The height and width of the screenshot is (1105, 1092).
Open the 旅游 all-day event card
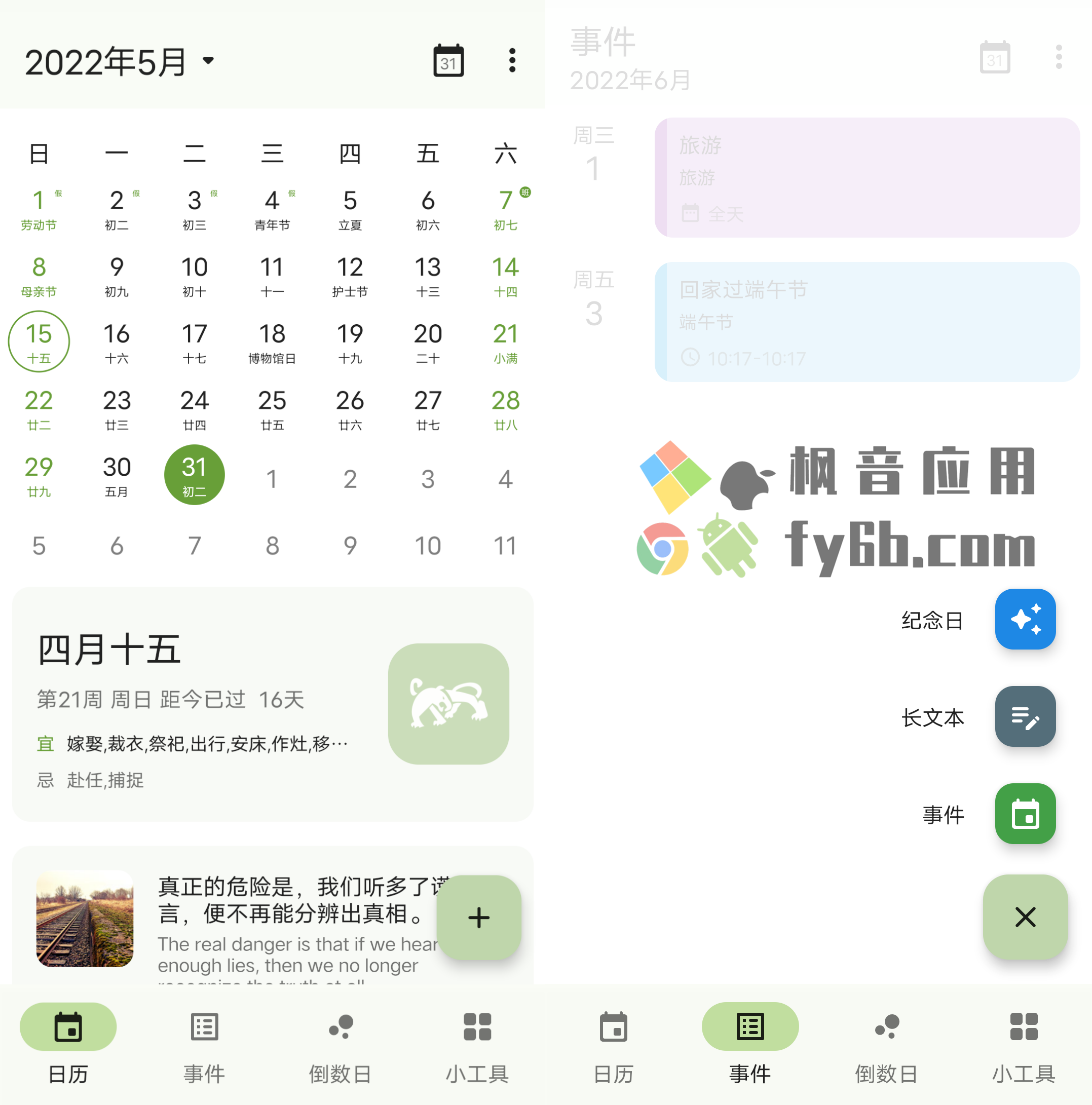[x=867, y=177]
